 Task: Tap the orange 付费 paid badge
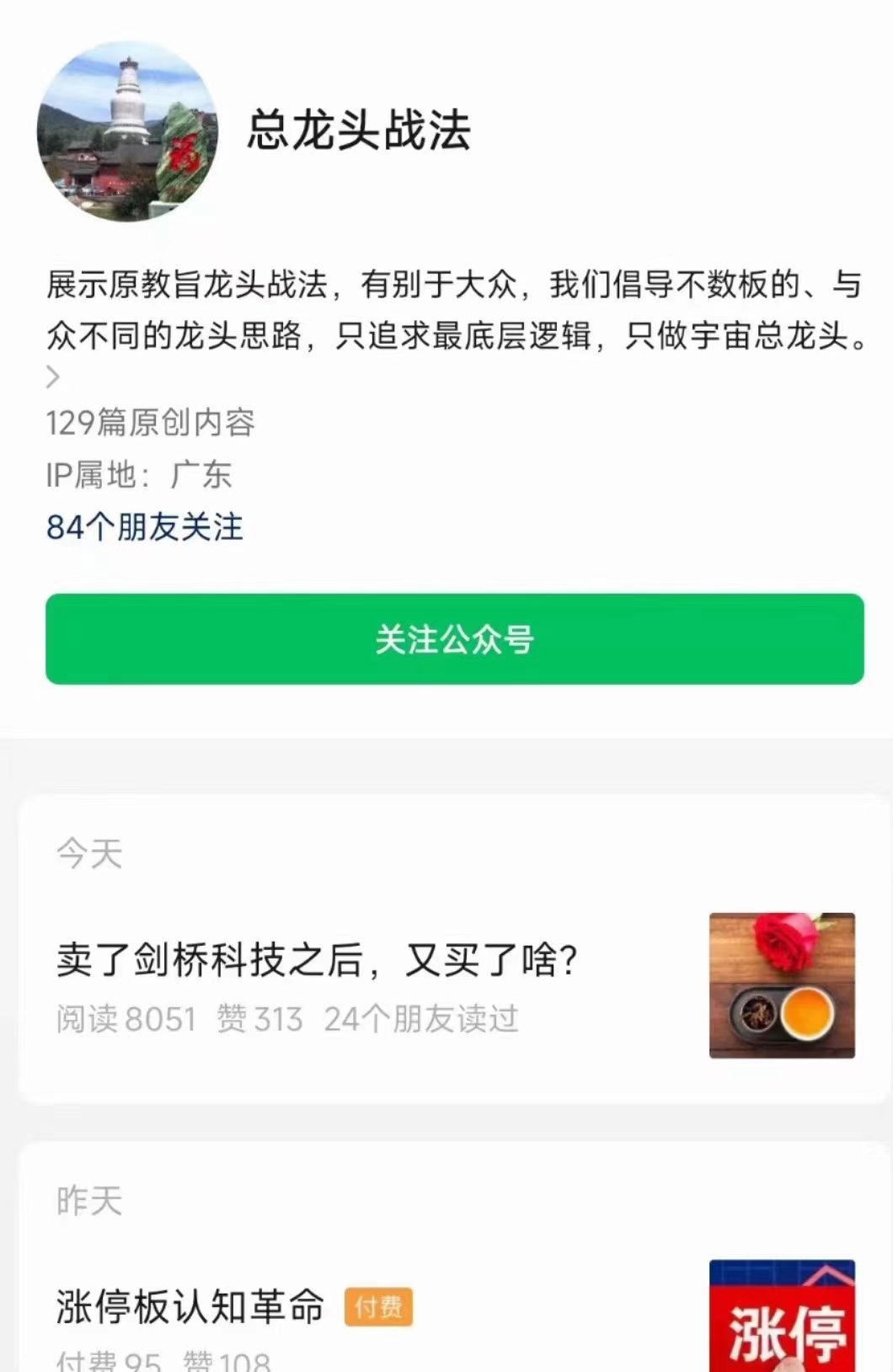pos(377,1307)
